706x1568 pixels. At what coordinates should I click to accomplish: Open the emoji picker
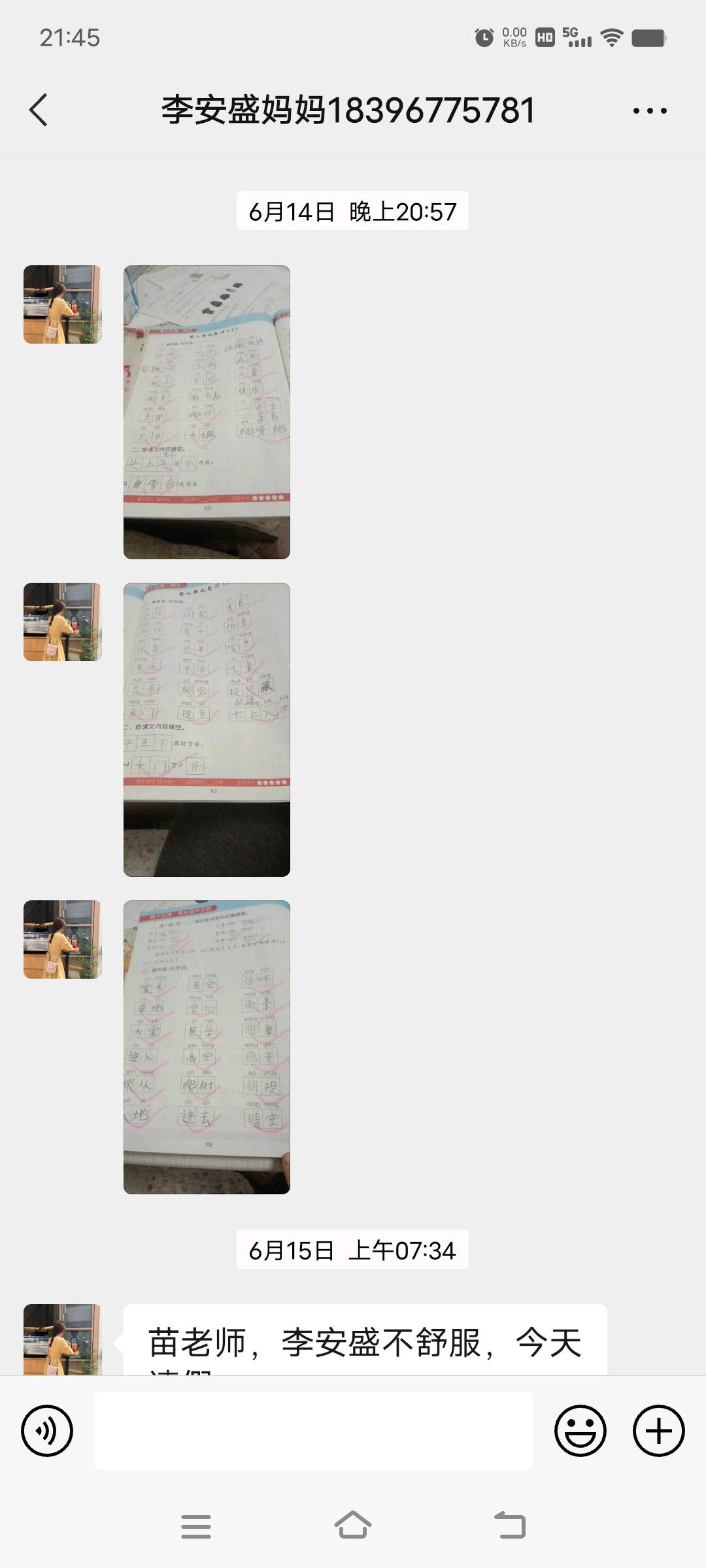580,1431
